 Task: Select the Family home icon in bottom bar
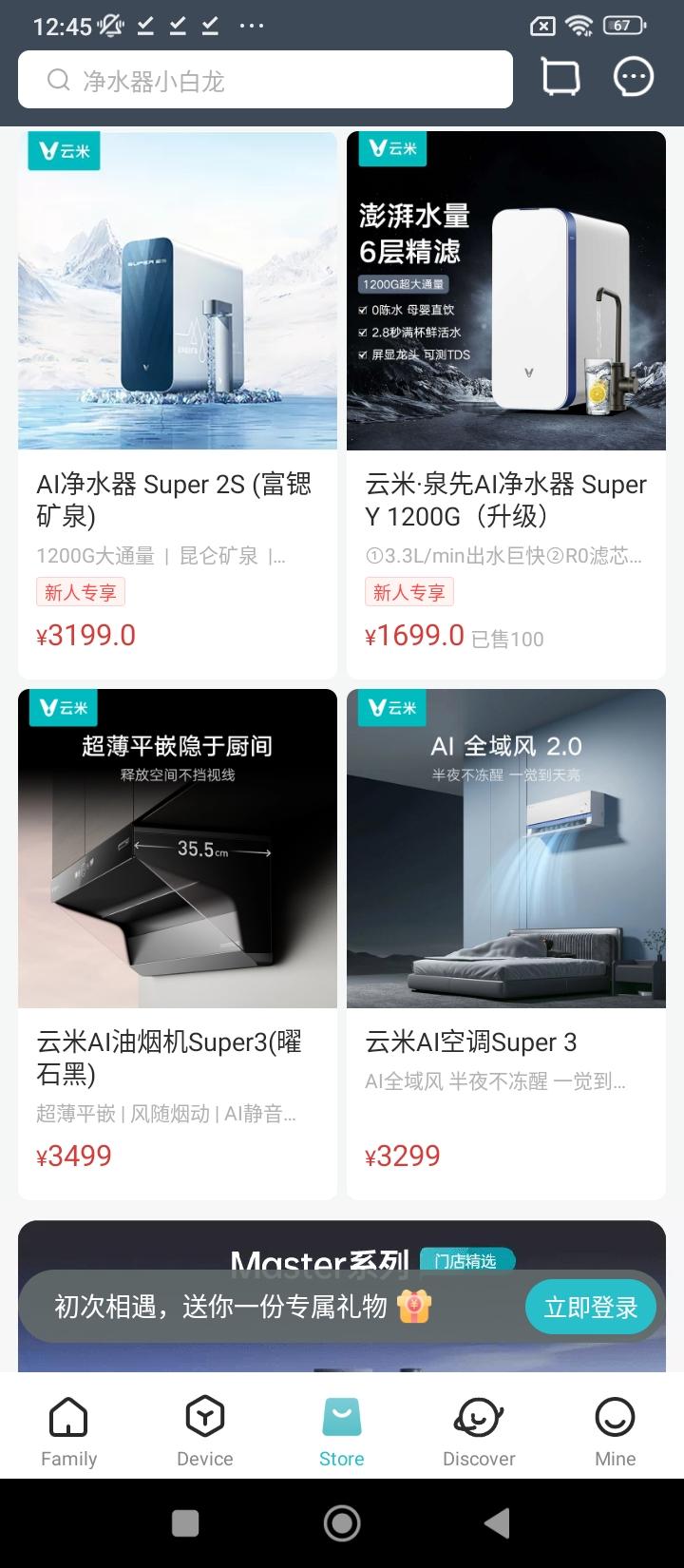[x=69, y=1419]
